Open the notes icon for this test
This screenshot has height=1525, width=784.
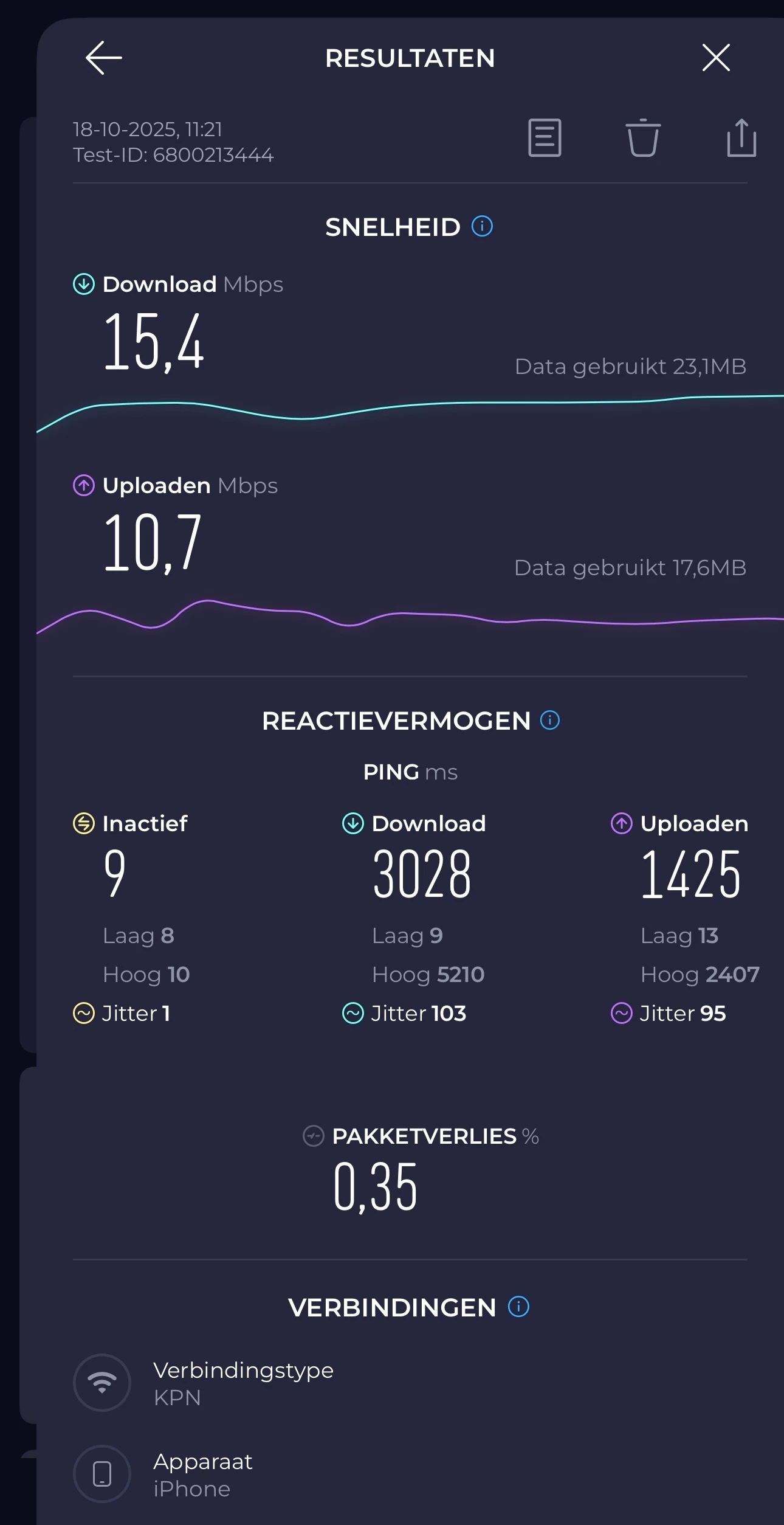545,138
